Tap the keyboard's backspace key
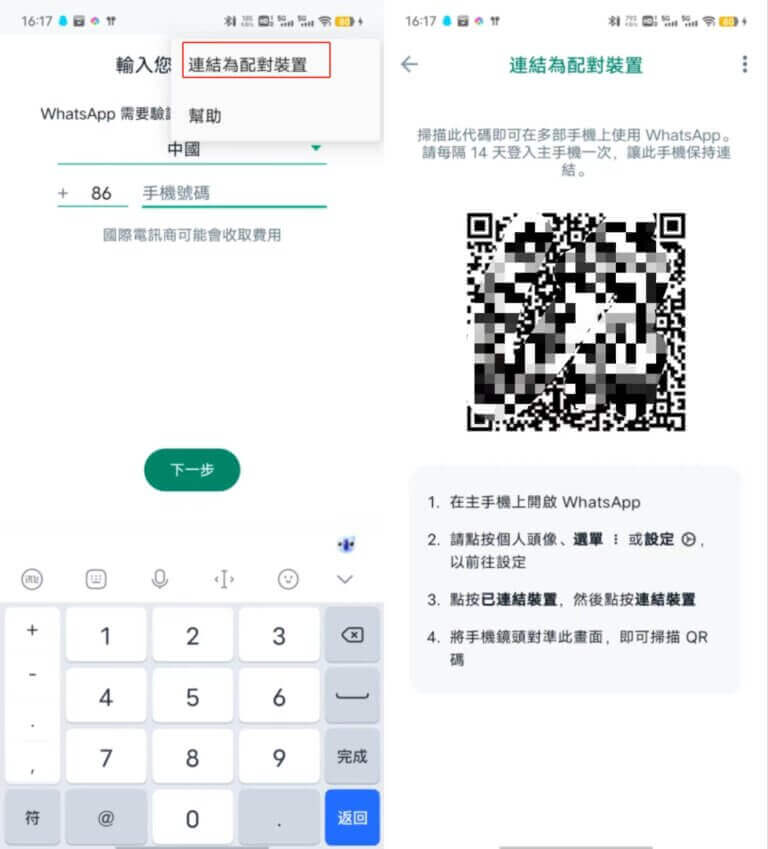Screen dimensions: 768x849 352,635
